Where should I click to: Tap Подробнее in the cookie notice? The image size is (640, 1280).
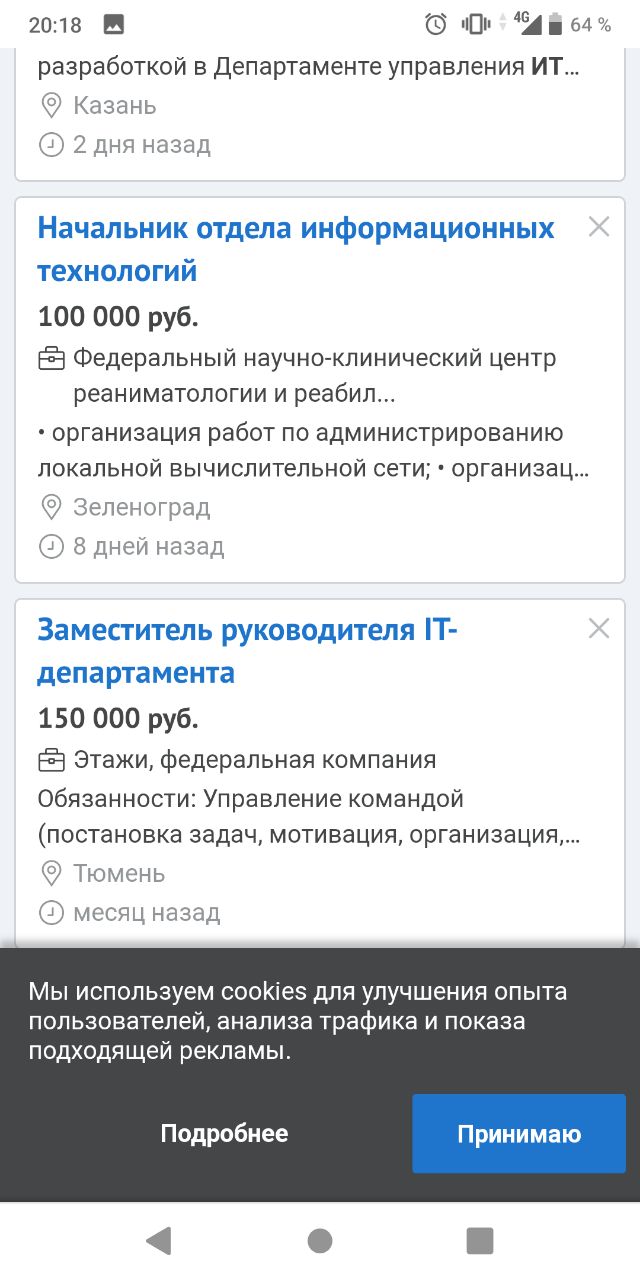(x=224, y=1133)
